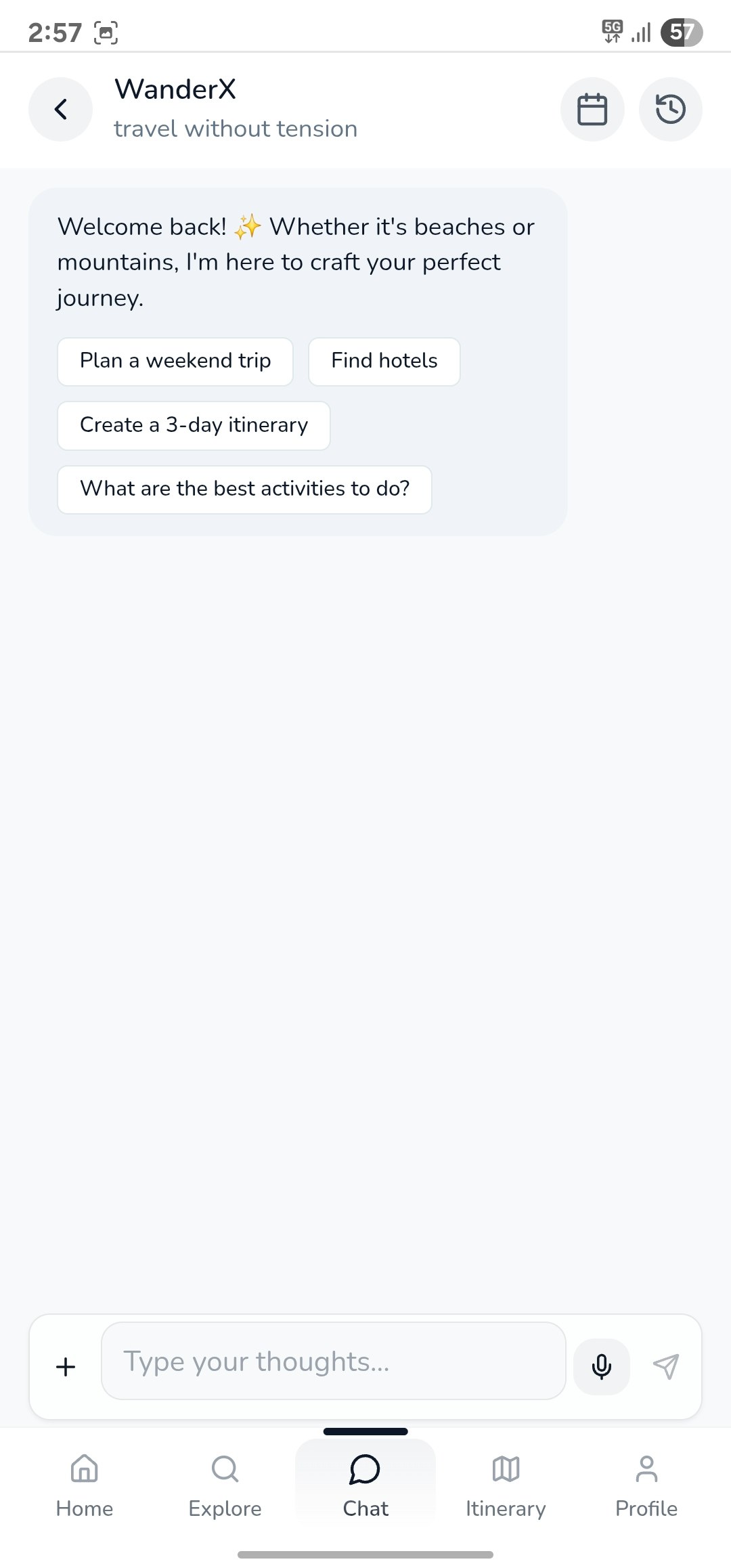Viewport: 731px width, 1568px height.
Task: Tap the plus attachment button
Action: point(66,1366)
